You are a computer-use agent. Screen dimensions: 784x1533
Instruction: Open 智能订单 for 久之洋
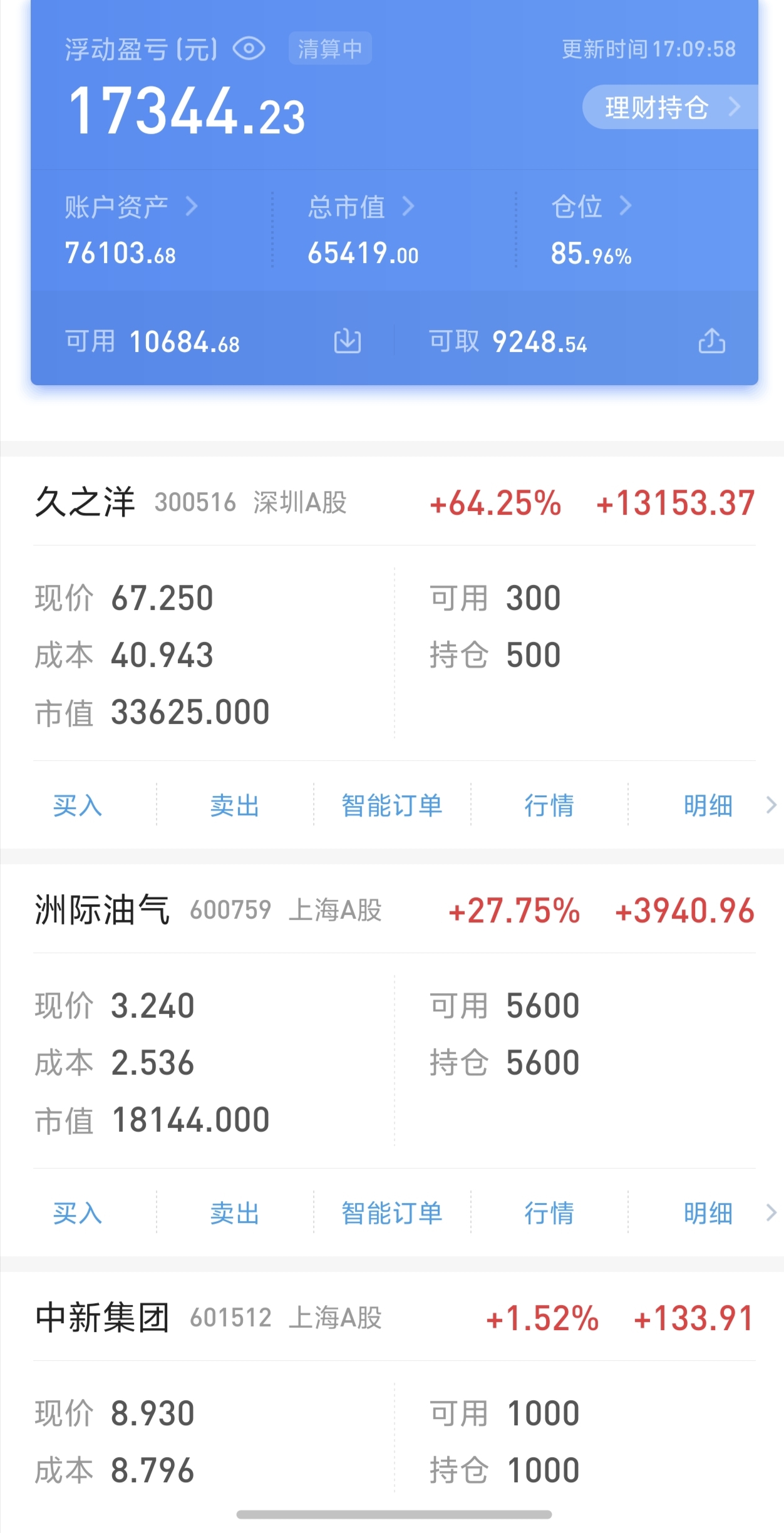[392, 805]
